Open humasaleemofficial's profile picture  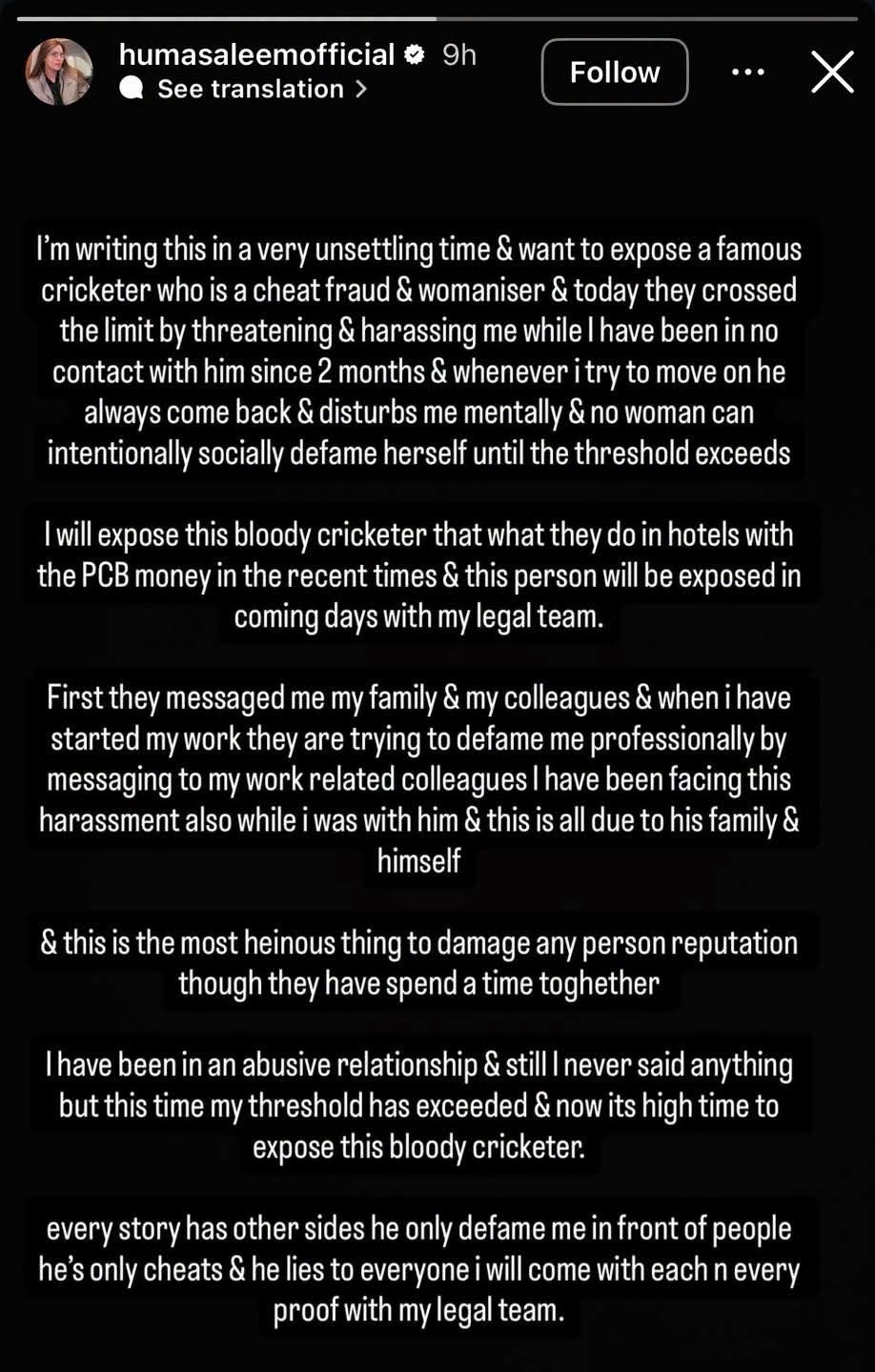point(60,71)
